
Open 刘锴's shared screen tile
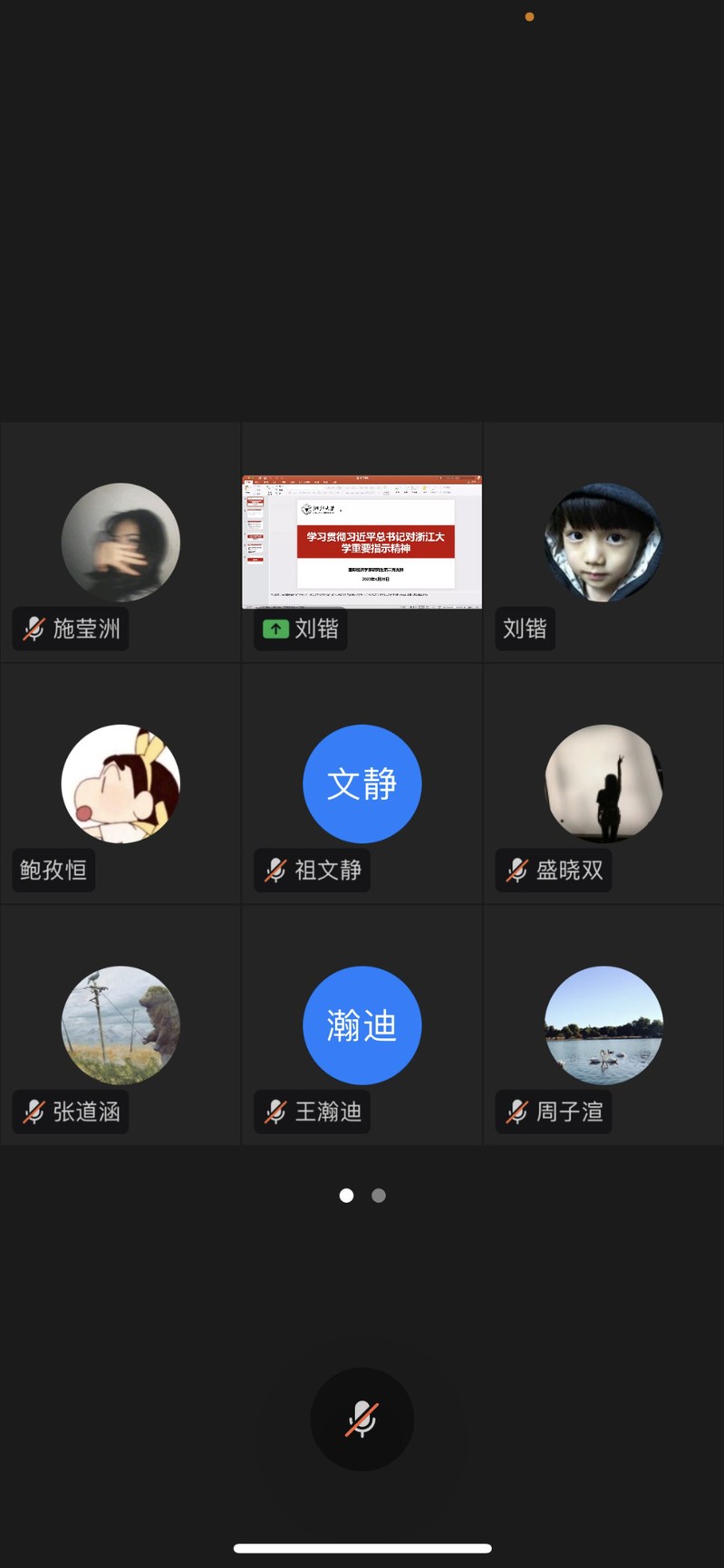coord(362,542)
